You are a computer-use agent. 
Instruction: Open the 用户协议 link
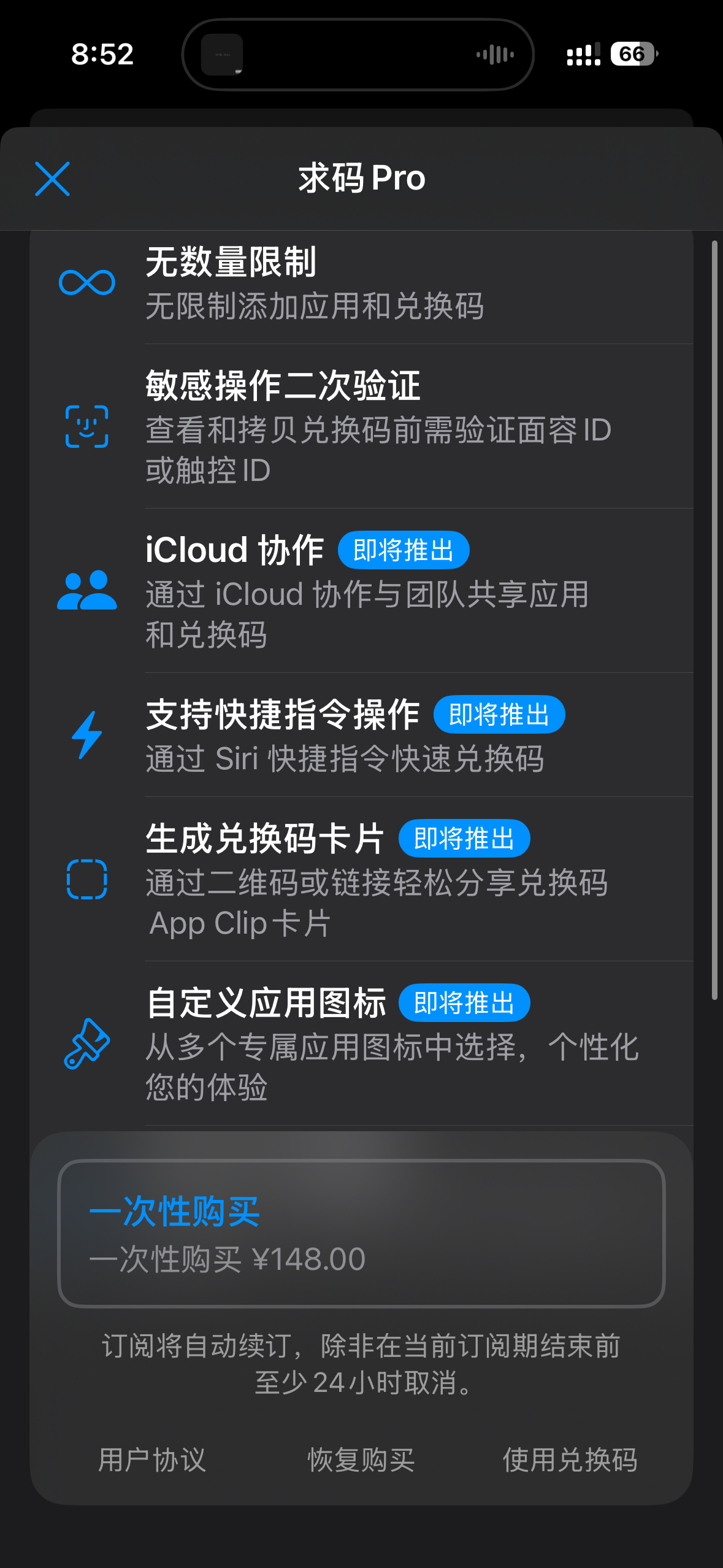[x=151, y=1460]
